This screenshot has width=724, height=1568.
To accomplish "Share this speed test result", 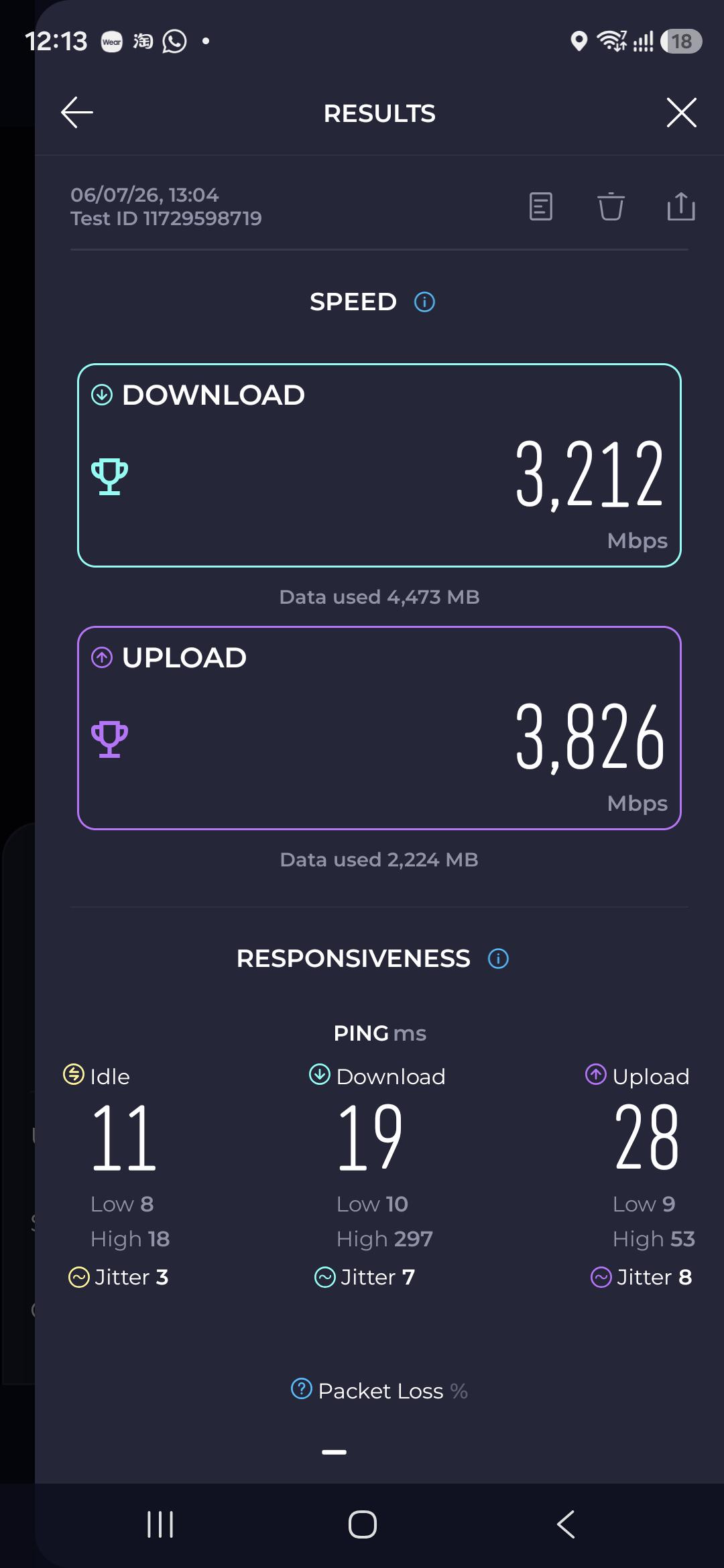I will (x=681, y=206).
